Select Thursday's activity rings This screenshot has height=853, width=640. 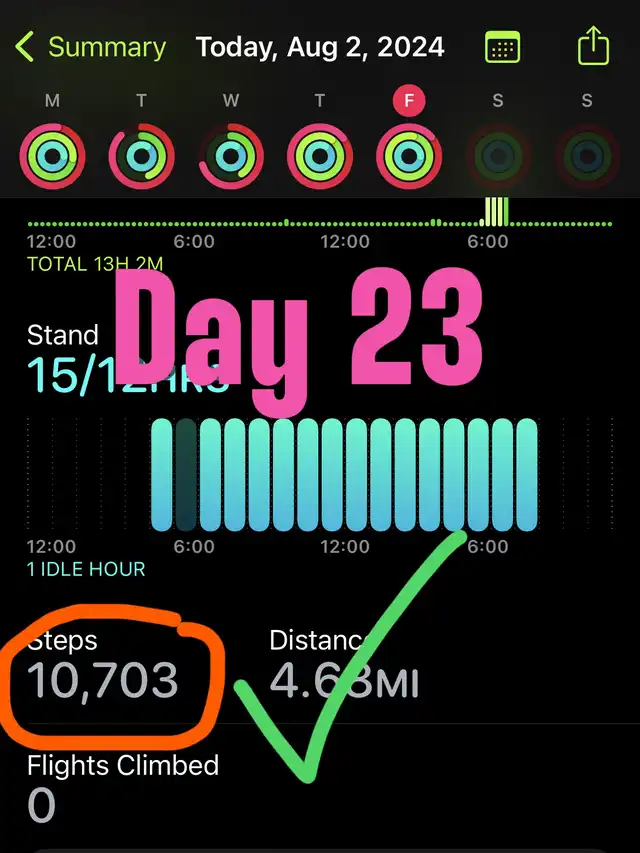pyautogui.click(x=320, y=157)
